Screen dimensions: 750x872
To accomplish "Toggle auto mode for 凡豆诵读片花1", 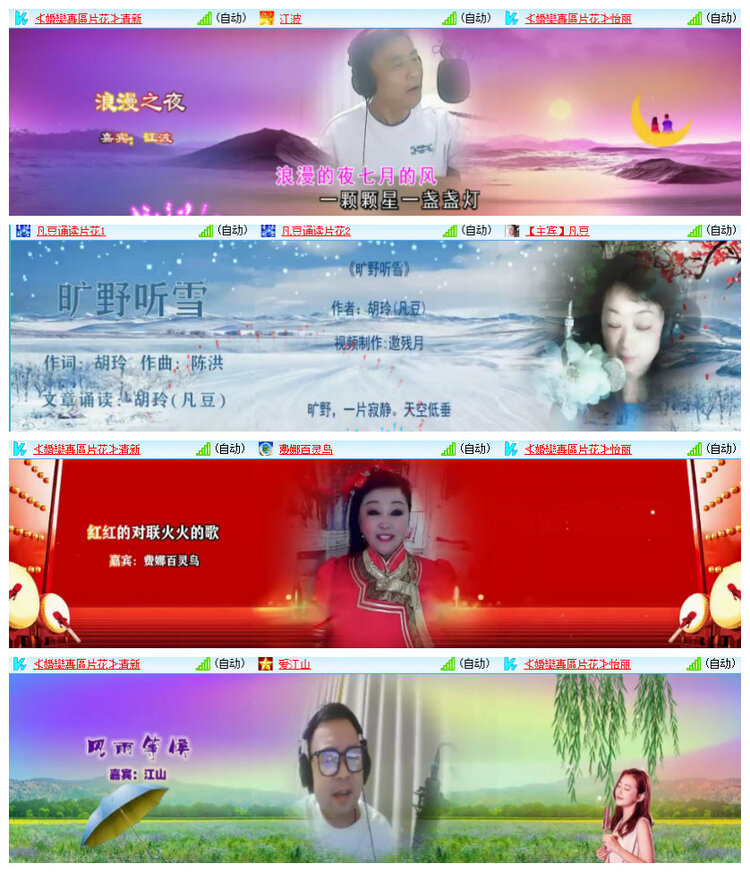I will [x=233, y=229].
